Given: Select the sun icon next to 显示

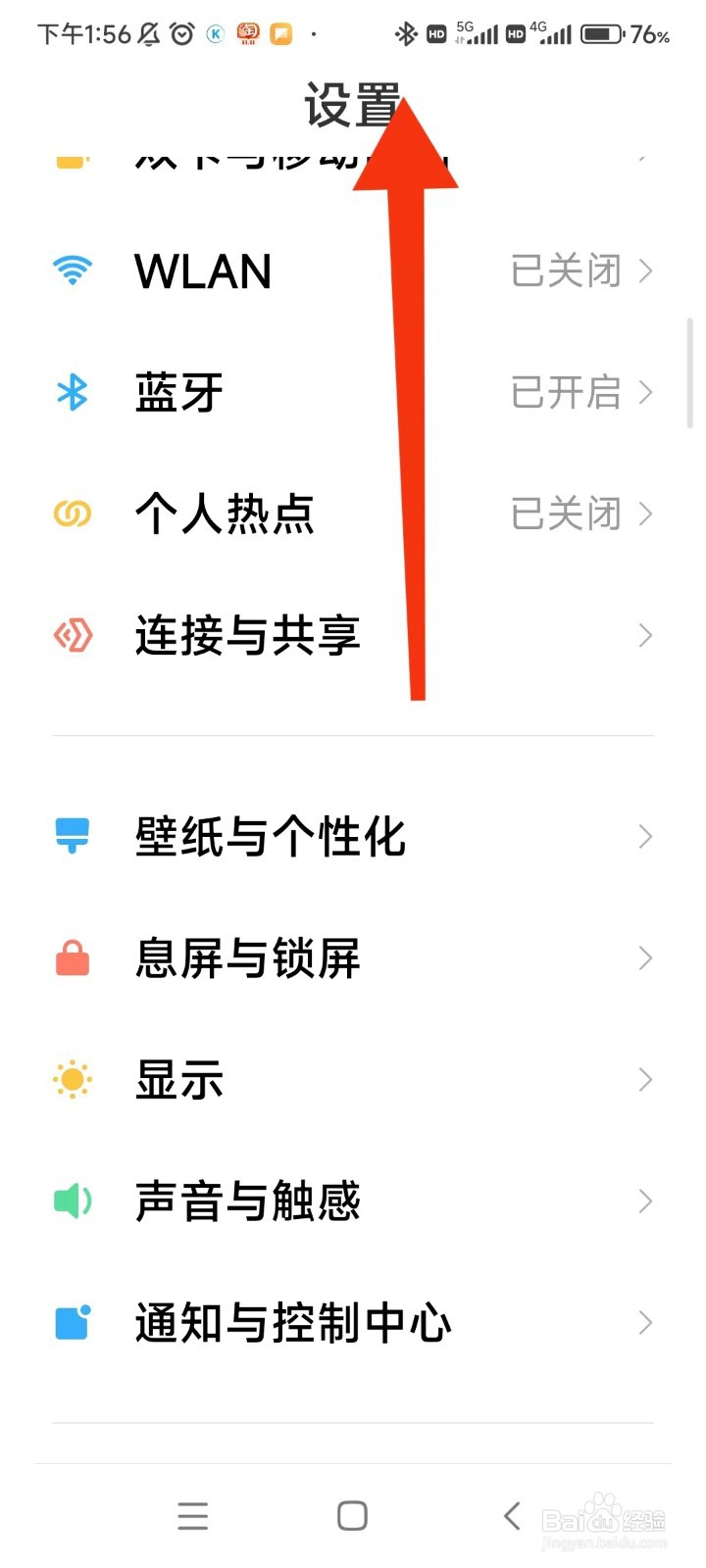Looking at the screenshot, I should [x=71, y=1078].
